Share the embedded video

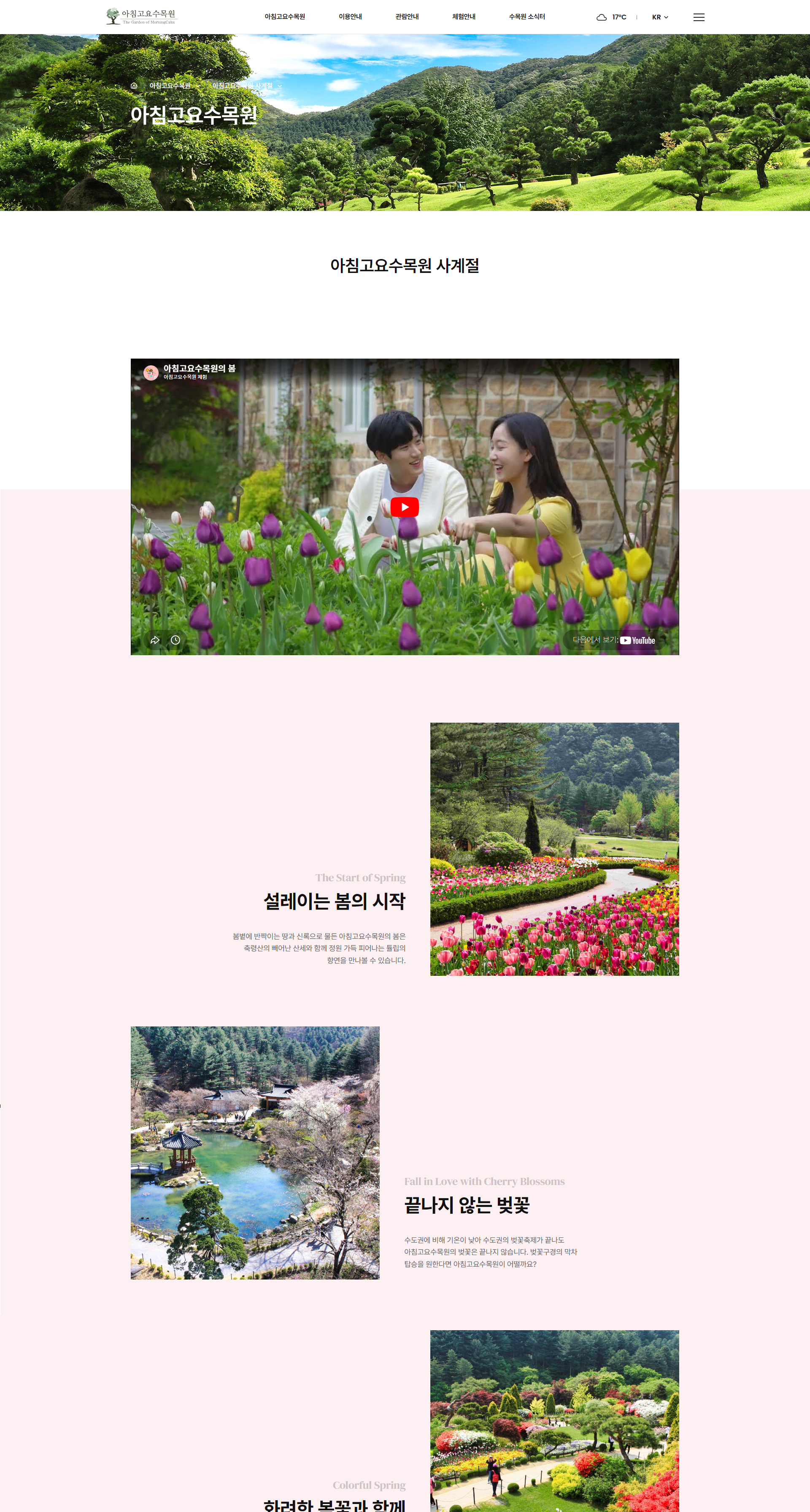click(155, 640)
